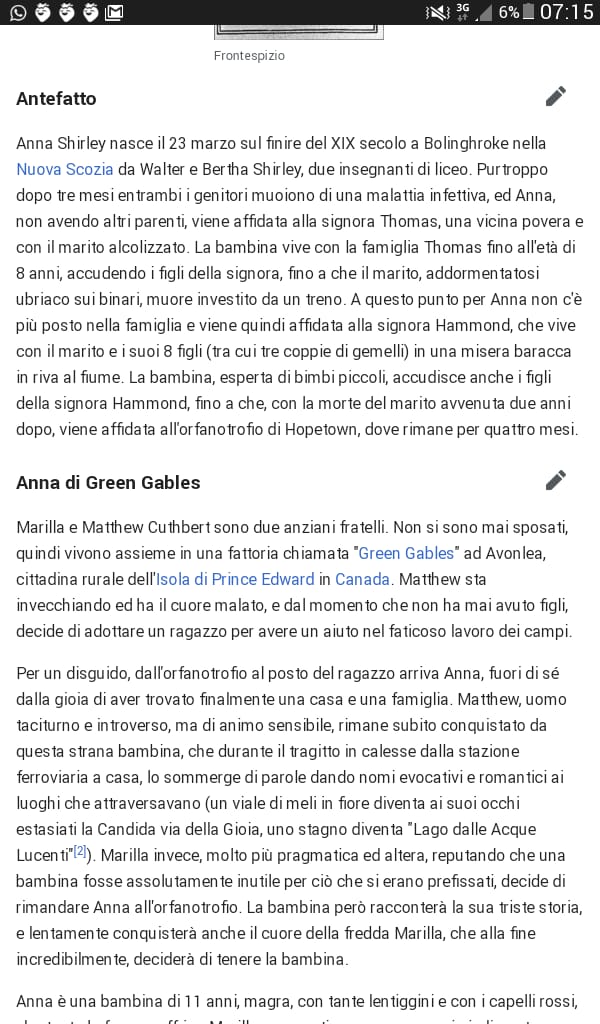The height and width of the screenshot is (1024, 600).
Task: Open the Isola di Prince Edward link
Action: (x=235, y=579)
